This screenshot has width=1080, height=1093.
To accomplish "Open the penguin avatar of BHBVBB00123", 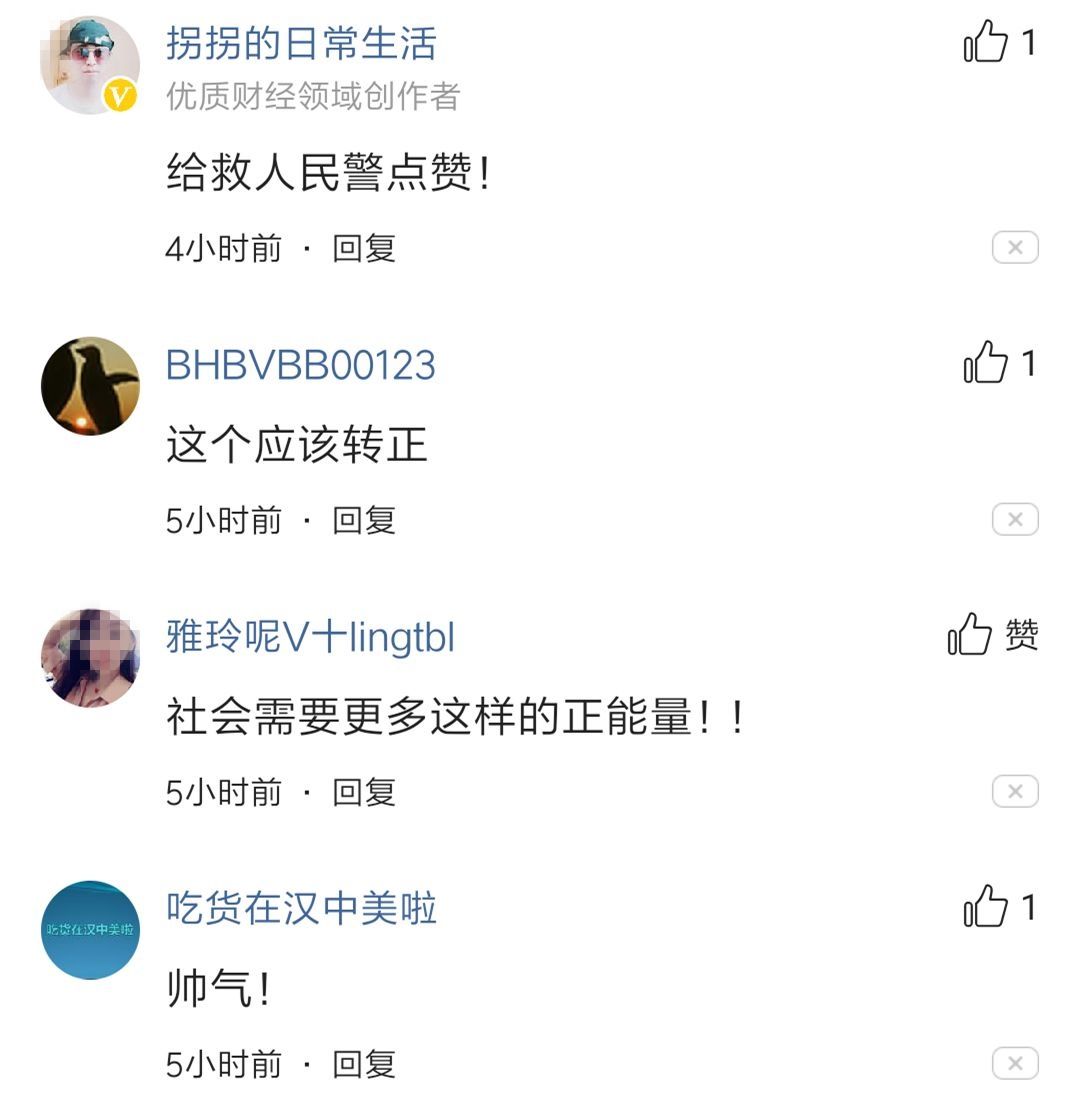I will click(89, 388).
